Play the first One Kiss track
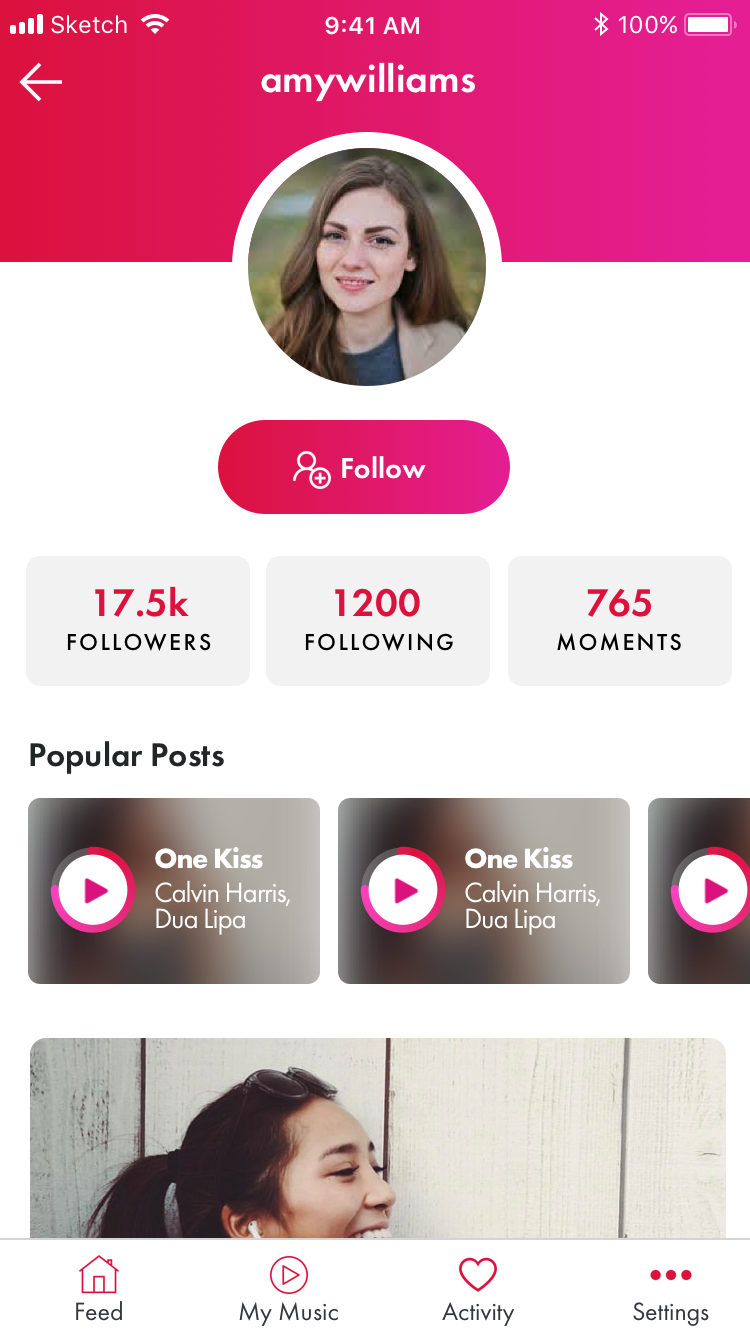This screenshot has height=1334, width=750. (x=93, y=891)
